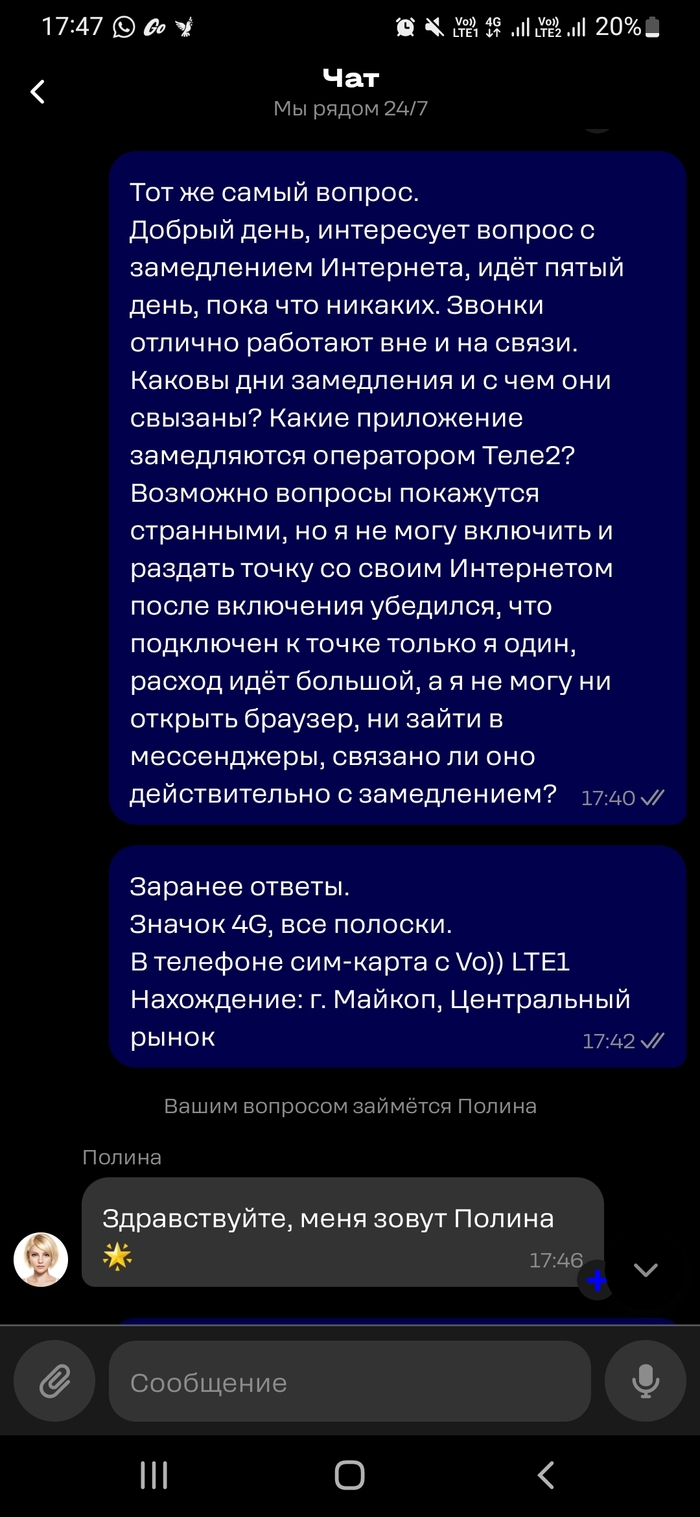This screenshot has width=700, height=1517.
Task: Open recent apps from the navigation bar
Action: [x=153, y=1475]
